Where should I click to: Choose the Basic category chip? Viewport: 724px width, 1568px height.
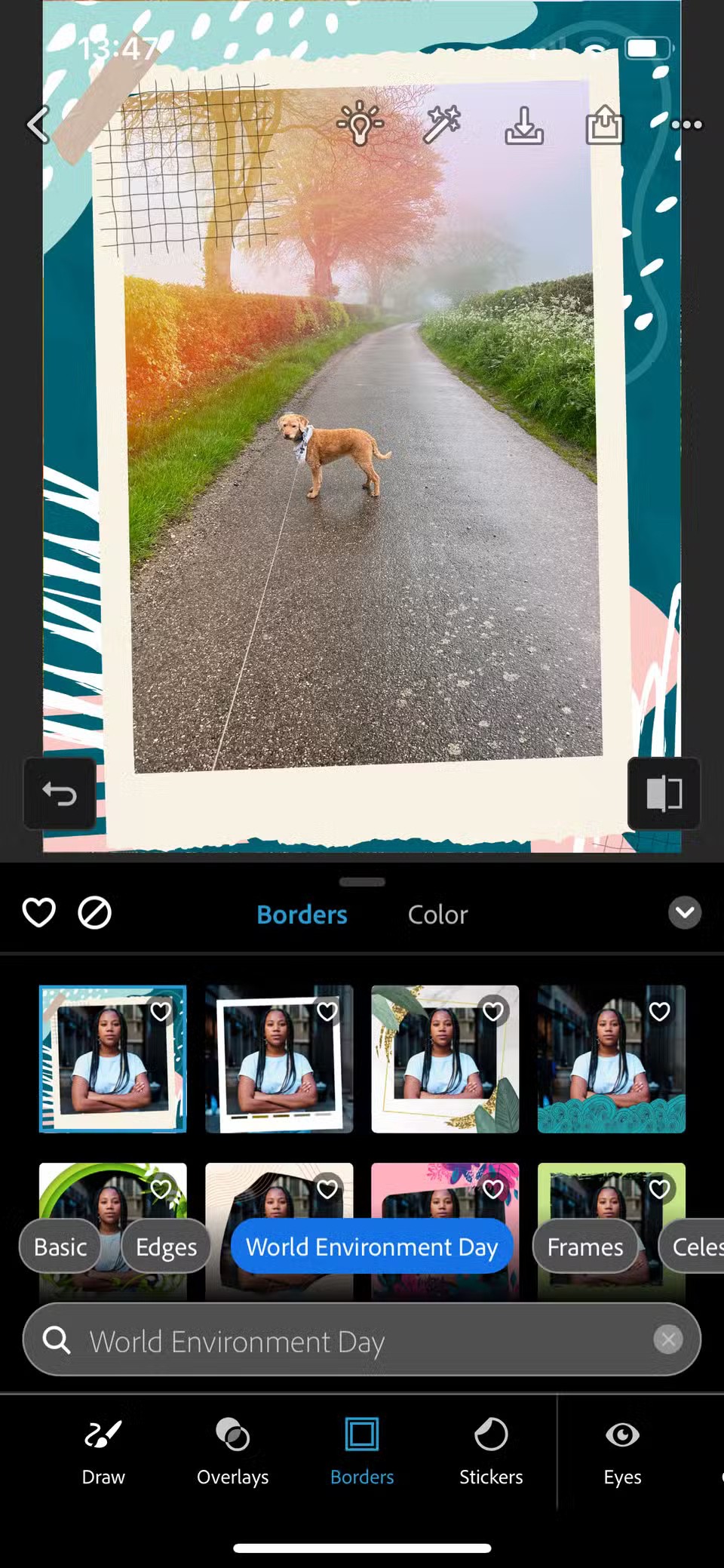[x=60, y=1247]
